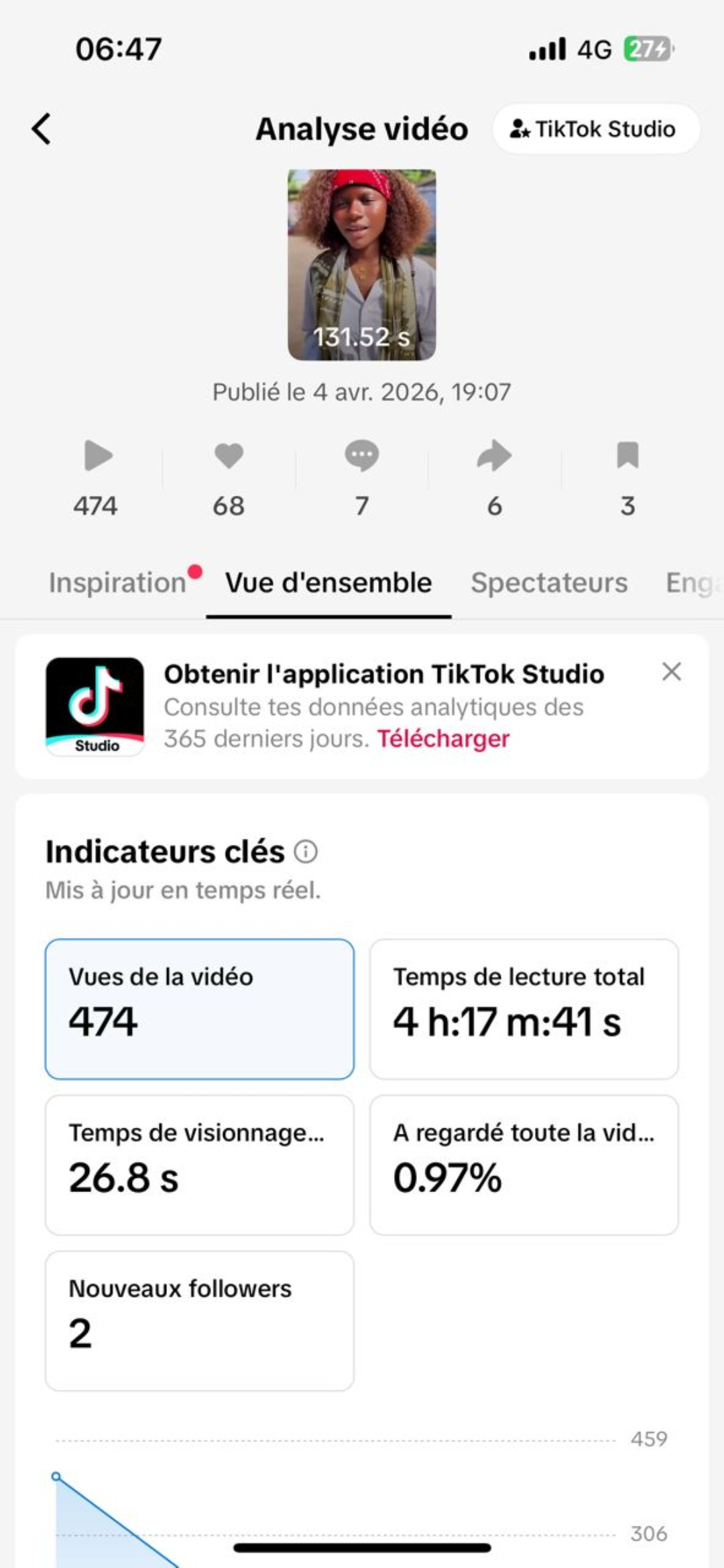Select the Vue d'ensemble tab
This screenshot has height=1568, width=724.
[328, 583]
